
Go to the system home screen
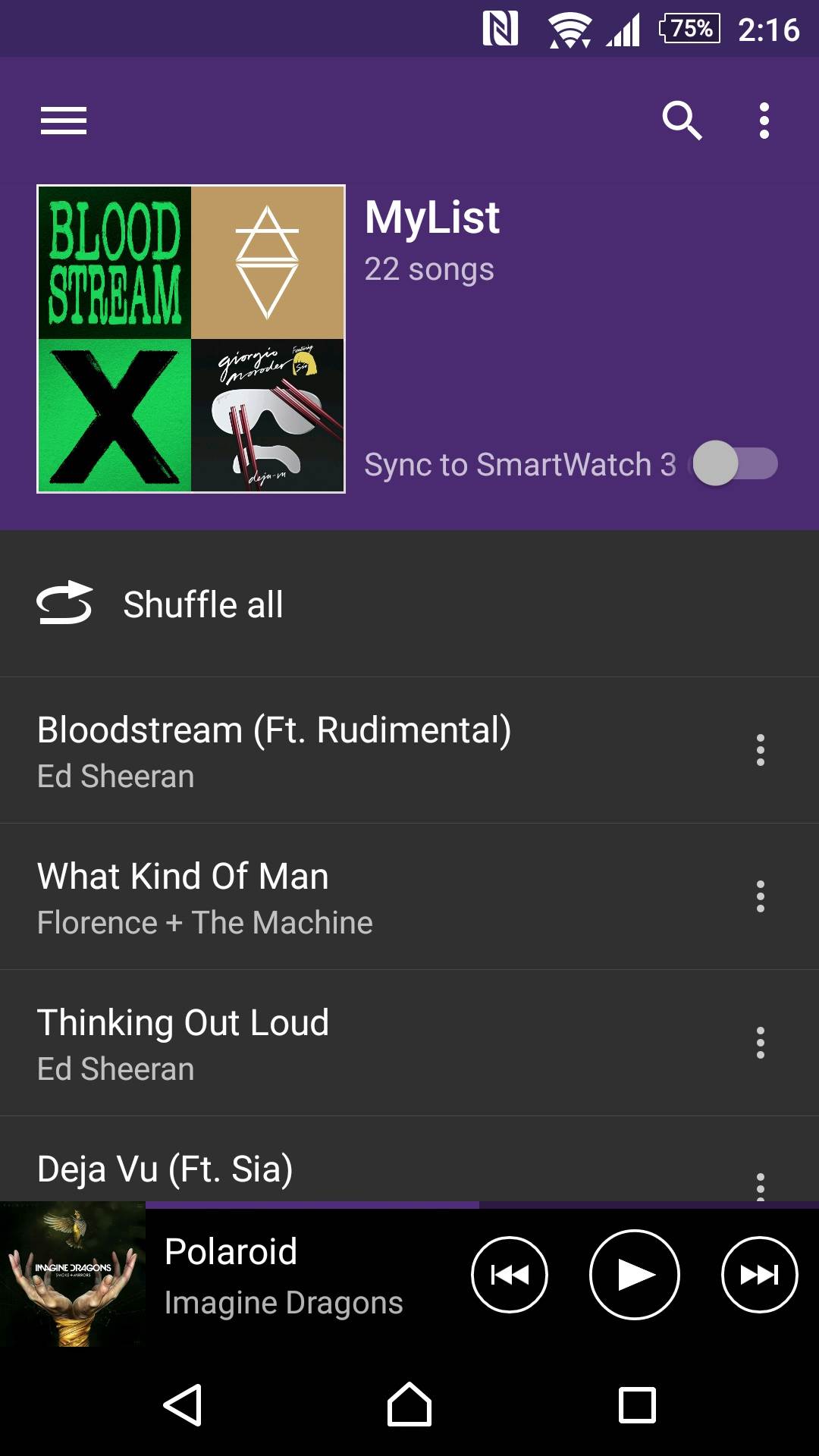(x=409, y=1405)
